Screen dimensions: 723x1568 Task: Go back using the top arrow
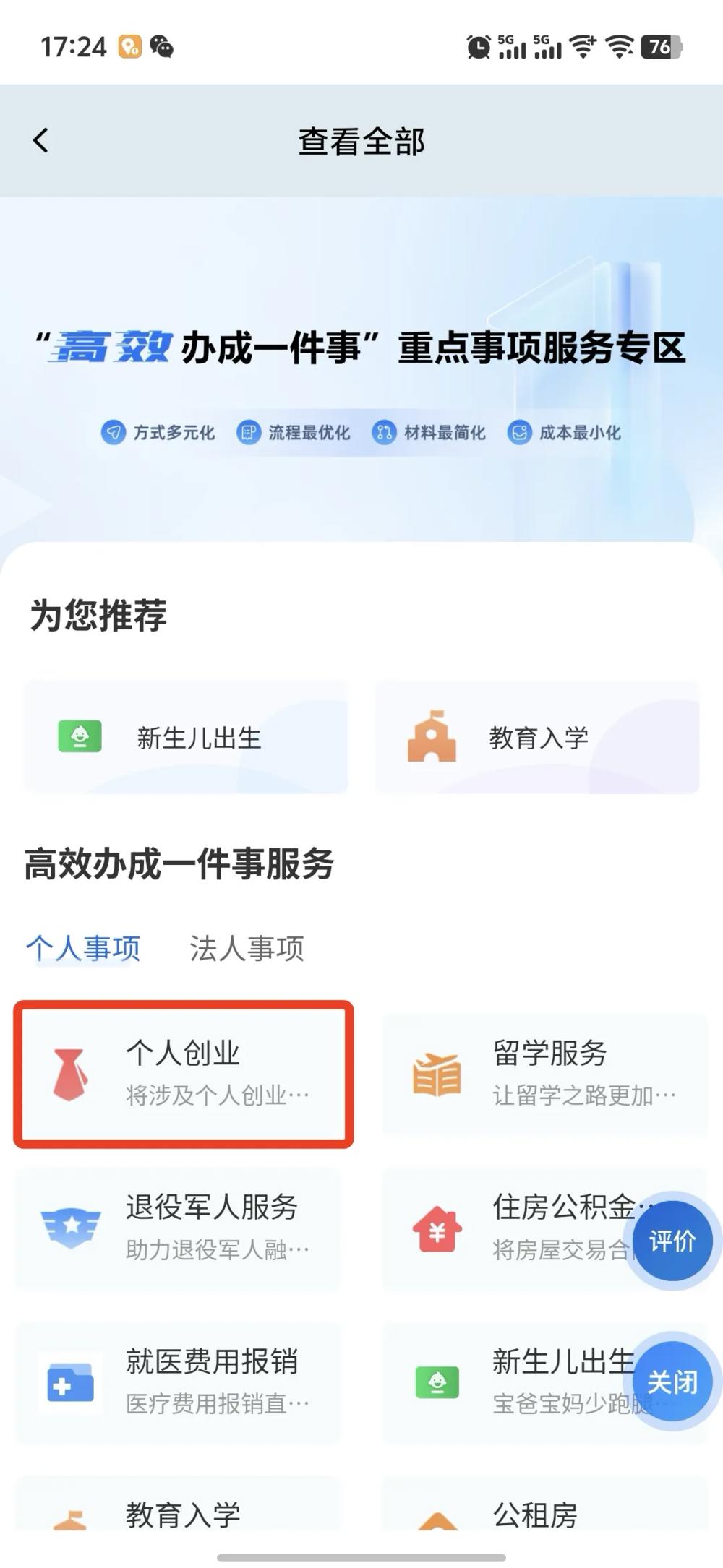point(41,140)
